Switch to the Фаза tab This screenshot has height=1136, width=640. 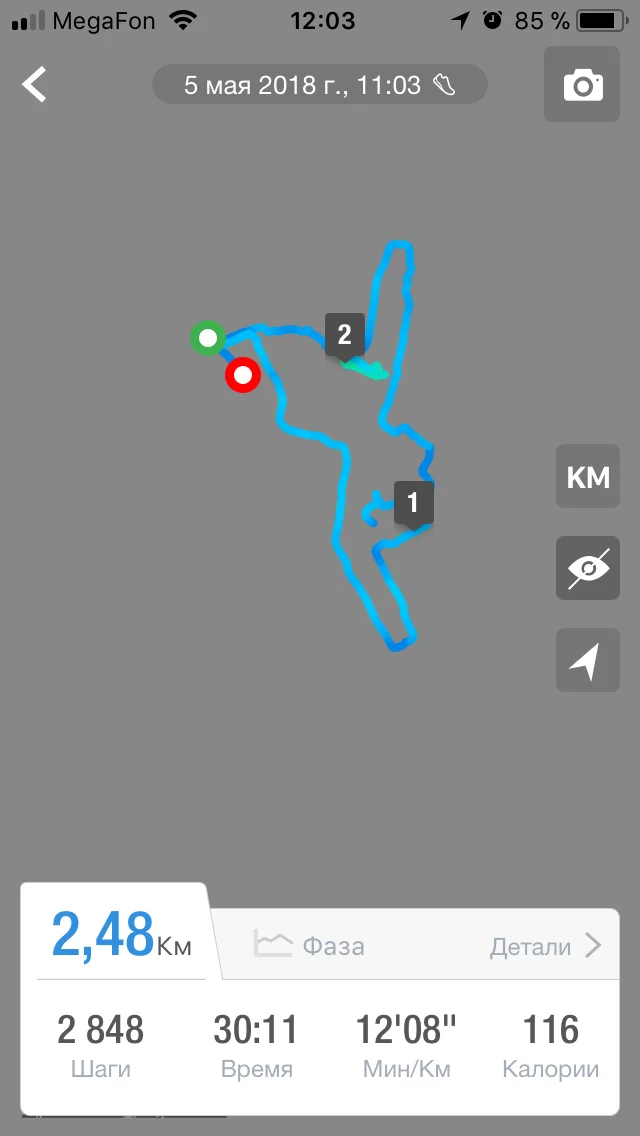coord(310,945)
